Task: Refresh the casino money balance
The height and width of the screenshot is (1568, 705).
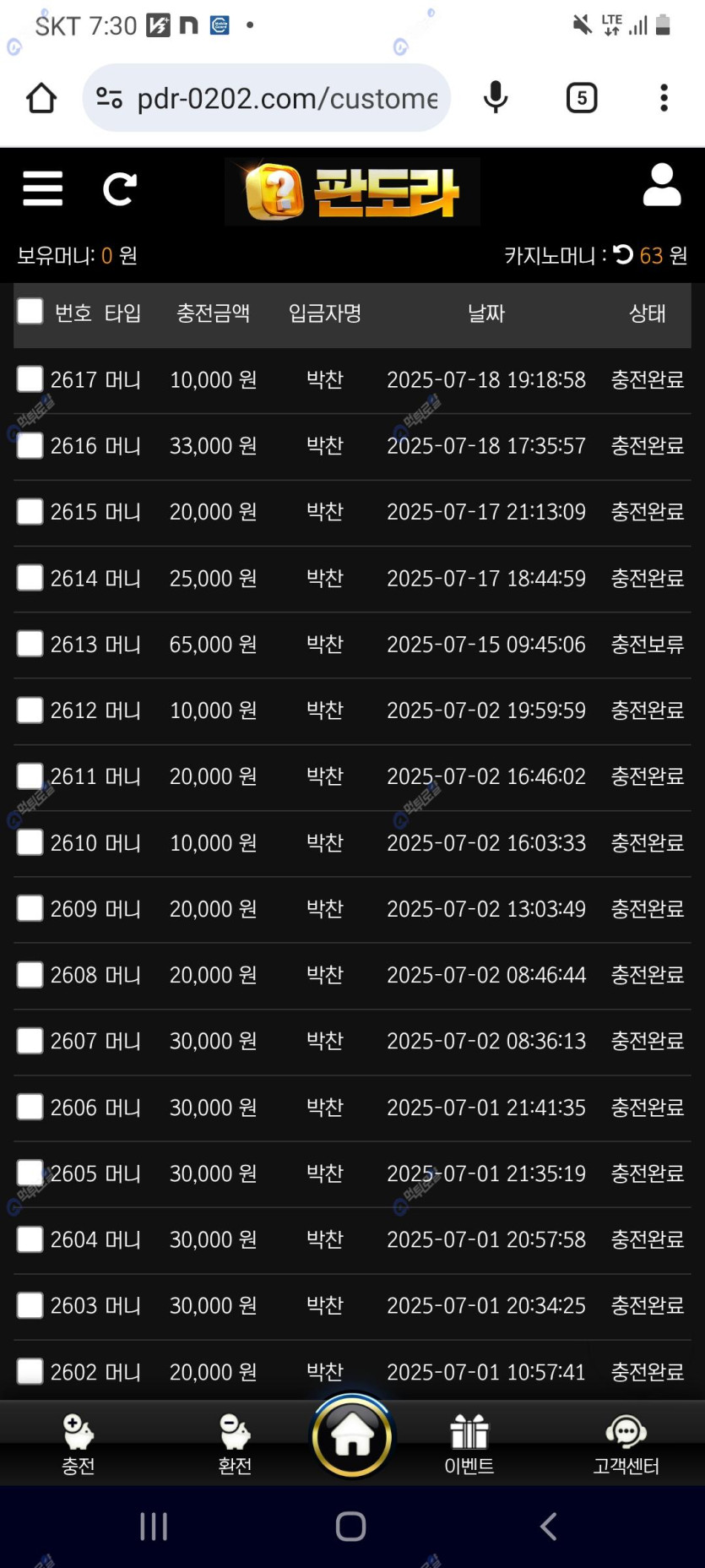Action: tap(623, 254)
